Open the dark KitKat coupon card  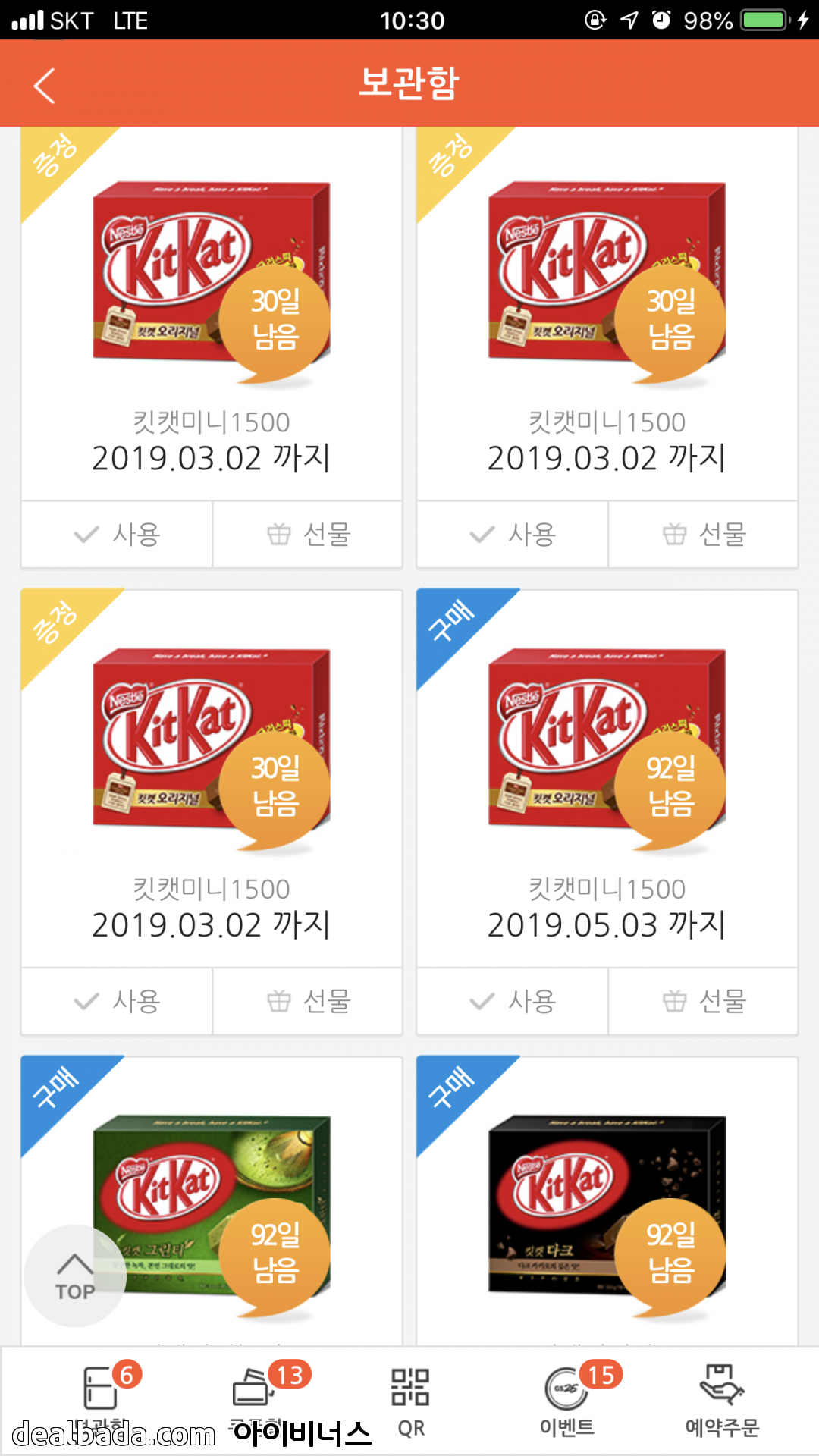point(607,1206)
